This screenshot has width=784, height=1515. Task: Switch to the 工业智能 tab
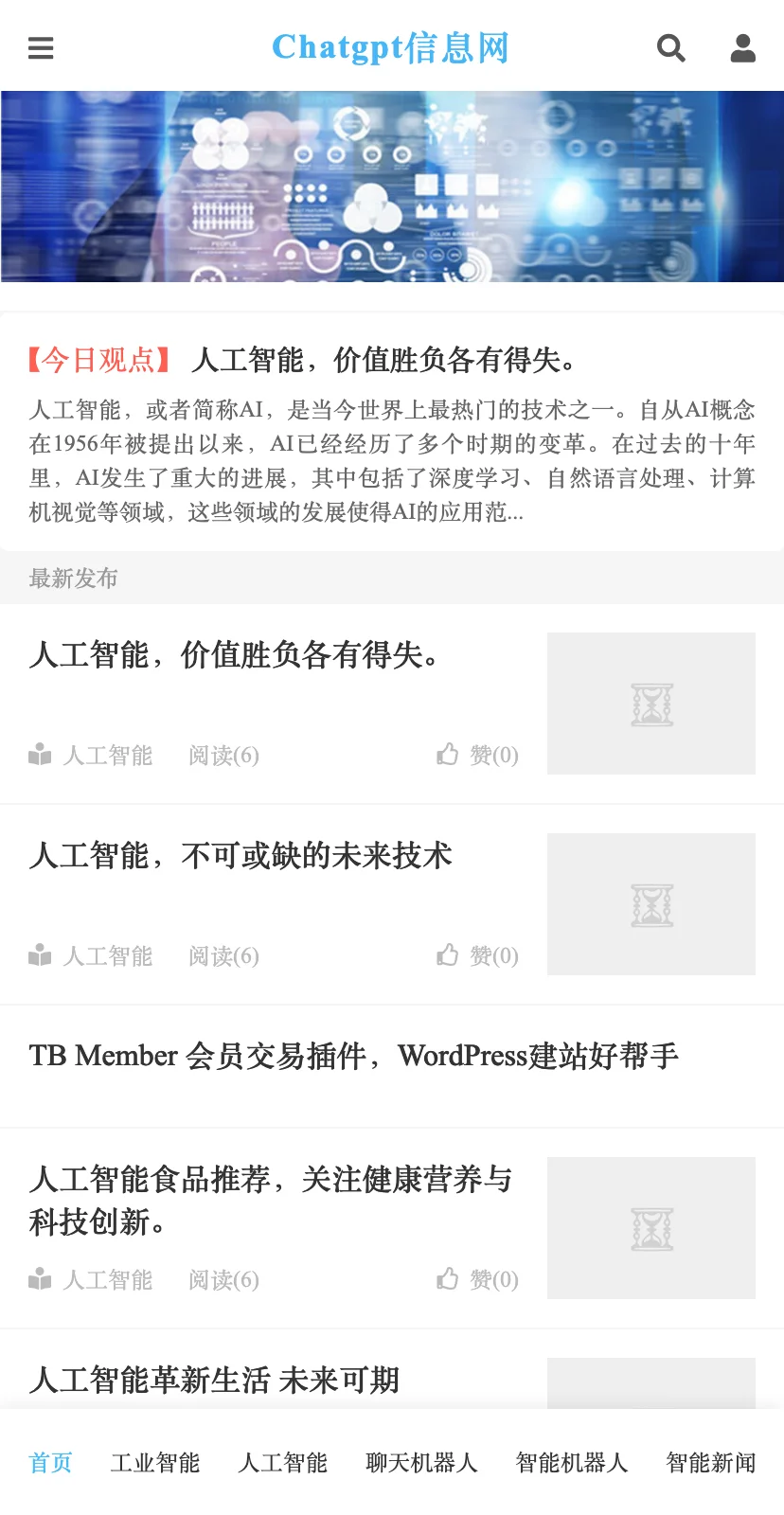coord(155,1463)
